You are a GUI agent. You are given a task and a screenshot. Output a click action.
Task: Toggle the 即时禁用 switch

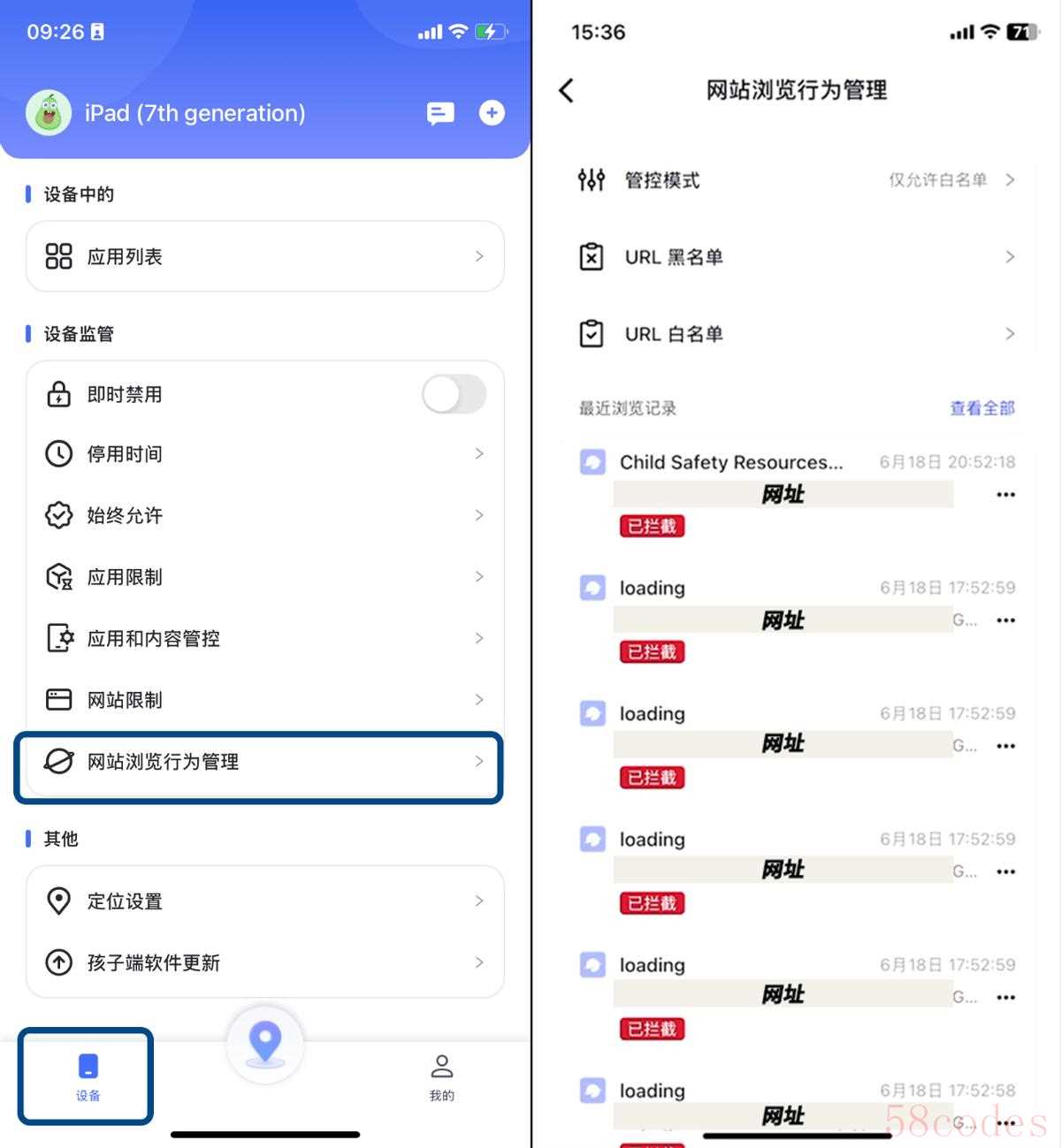click(x=454, y=394)
